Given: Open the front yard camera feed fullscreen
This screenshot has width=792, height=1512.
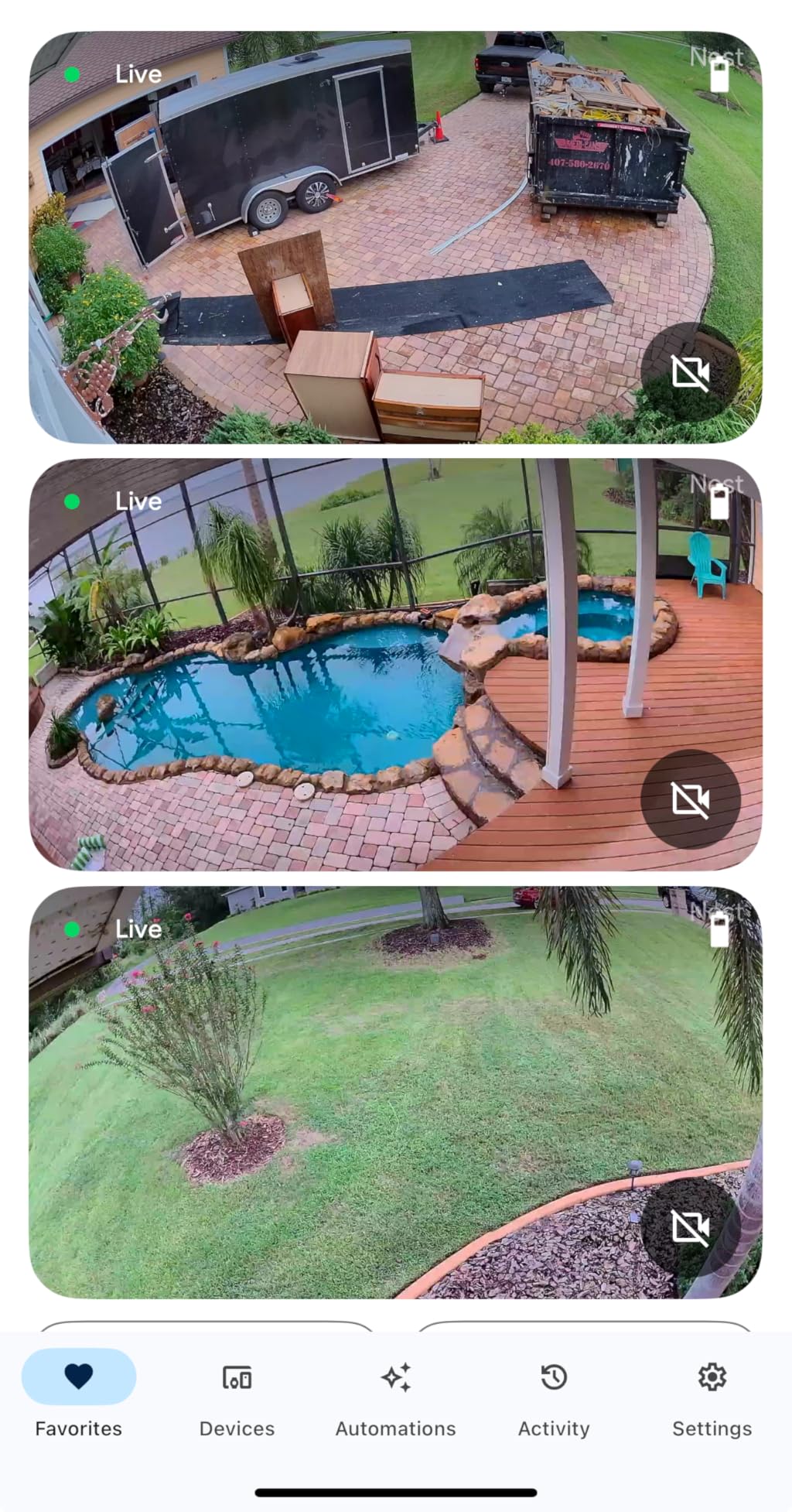Looking at the screenshot, I should pos(348,1083).
